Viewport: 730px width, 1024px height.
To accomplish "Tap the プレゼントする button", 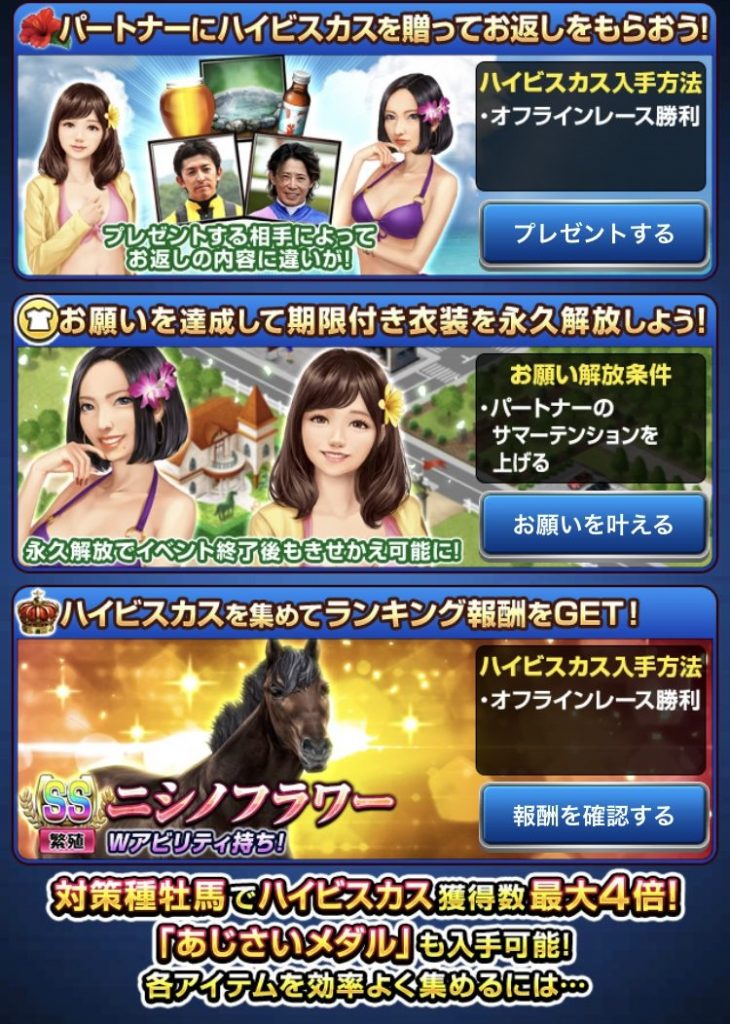I will [x=593, y=235].
